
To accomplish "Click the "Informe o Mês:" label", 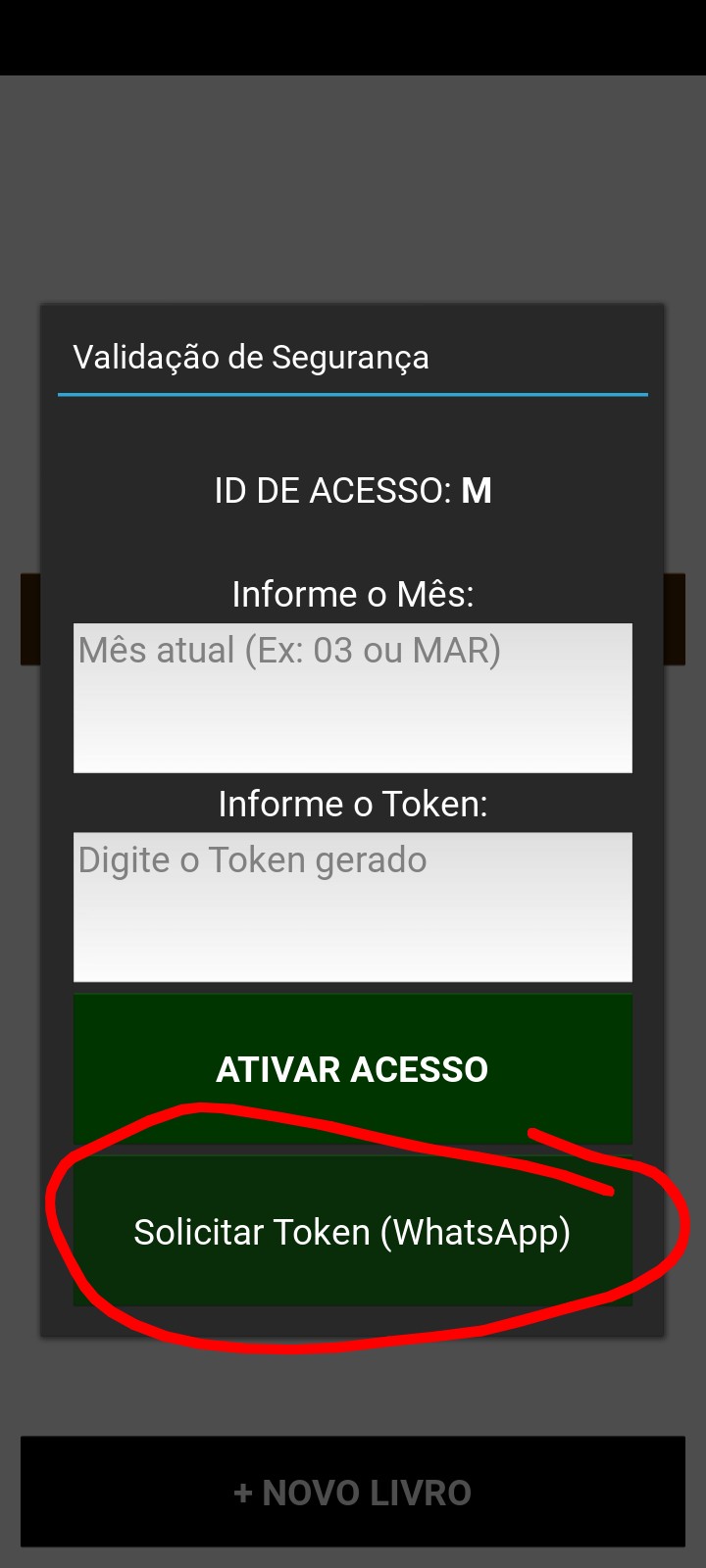I will point(353,593).
